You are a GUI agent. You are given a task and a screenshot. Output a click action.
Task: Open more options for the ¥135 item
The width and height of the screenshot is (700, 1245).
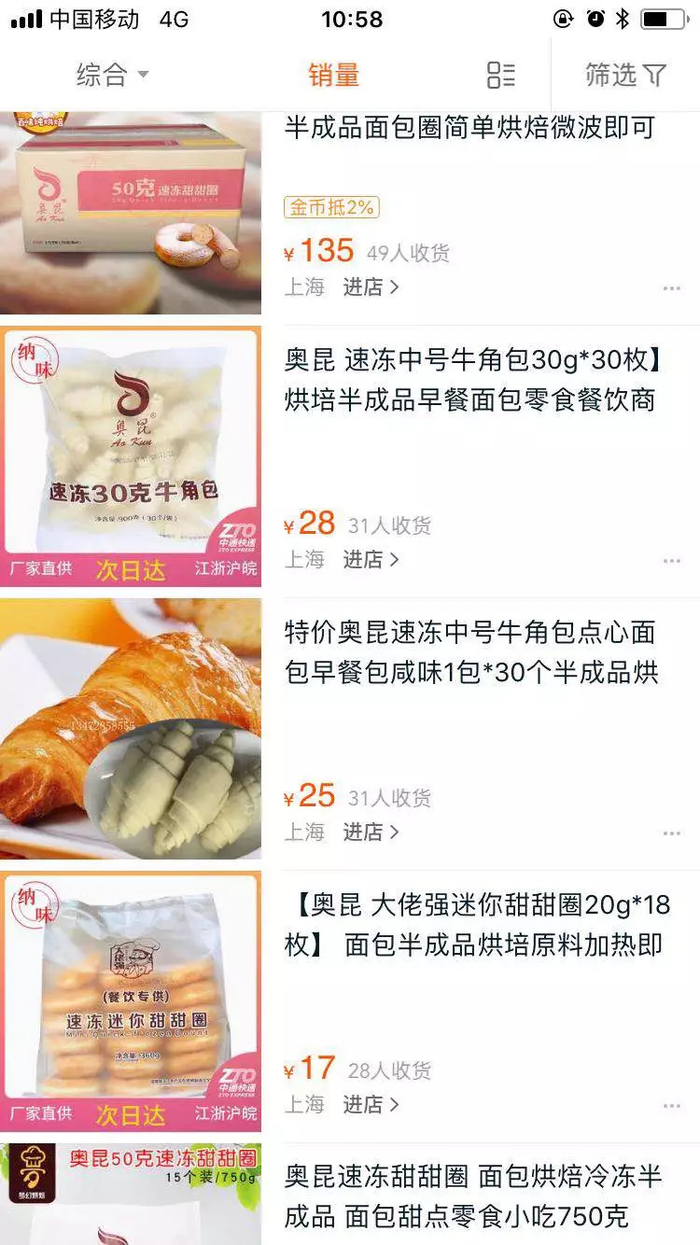pyautogui.click(x=671, y=289)
